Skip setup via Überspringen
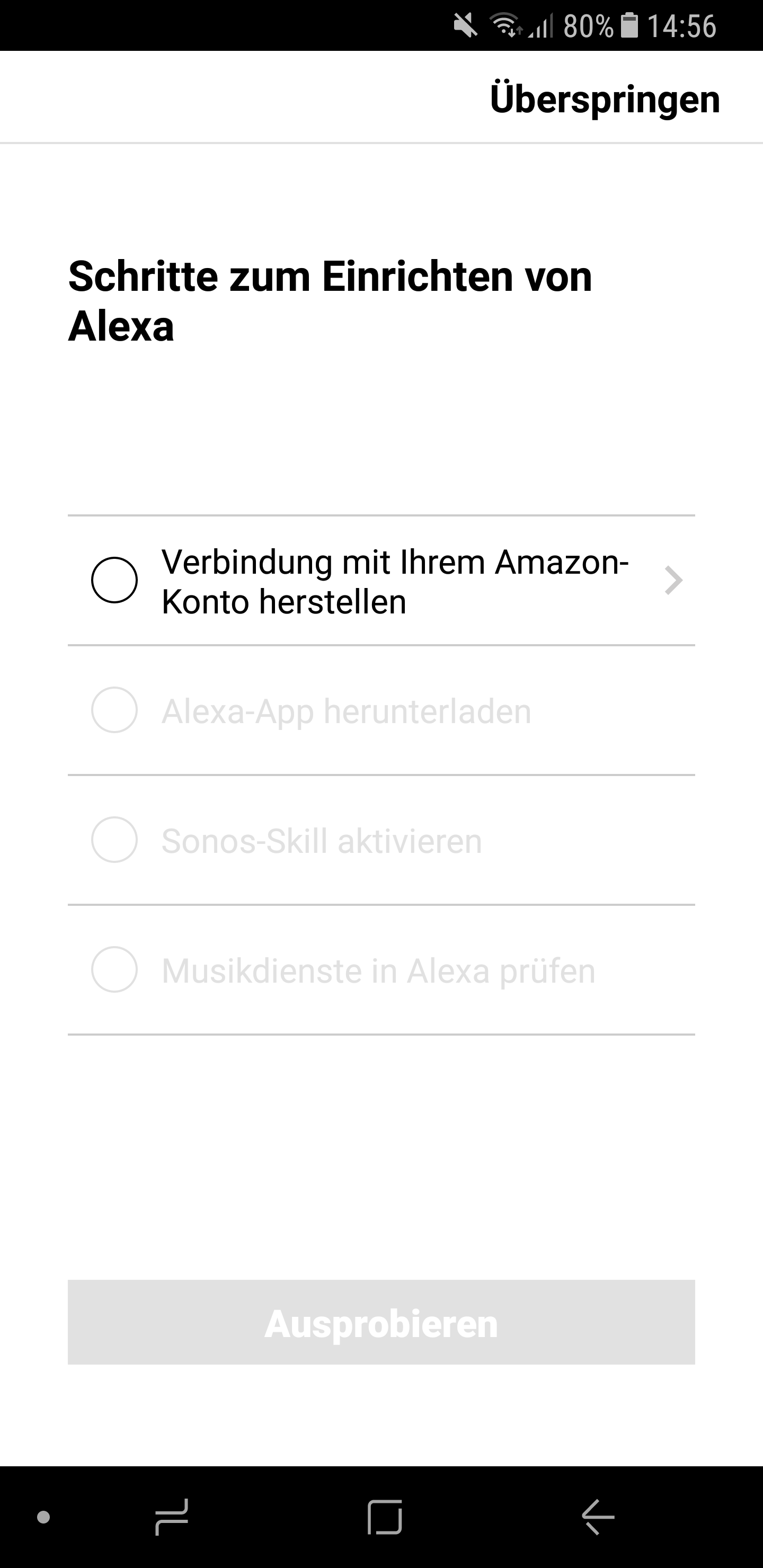The width and height of the screenshot is (763, 1568). 605,99
